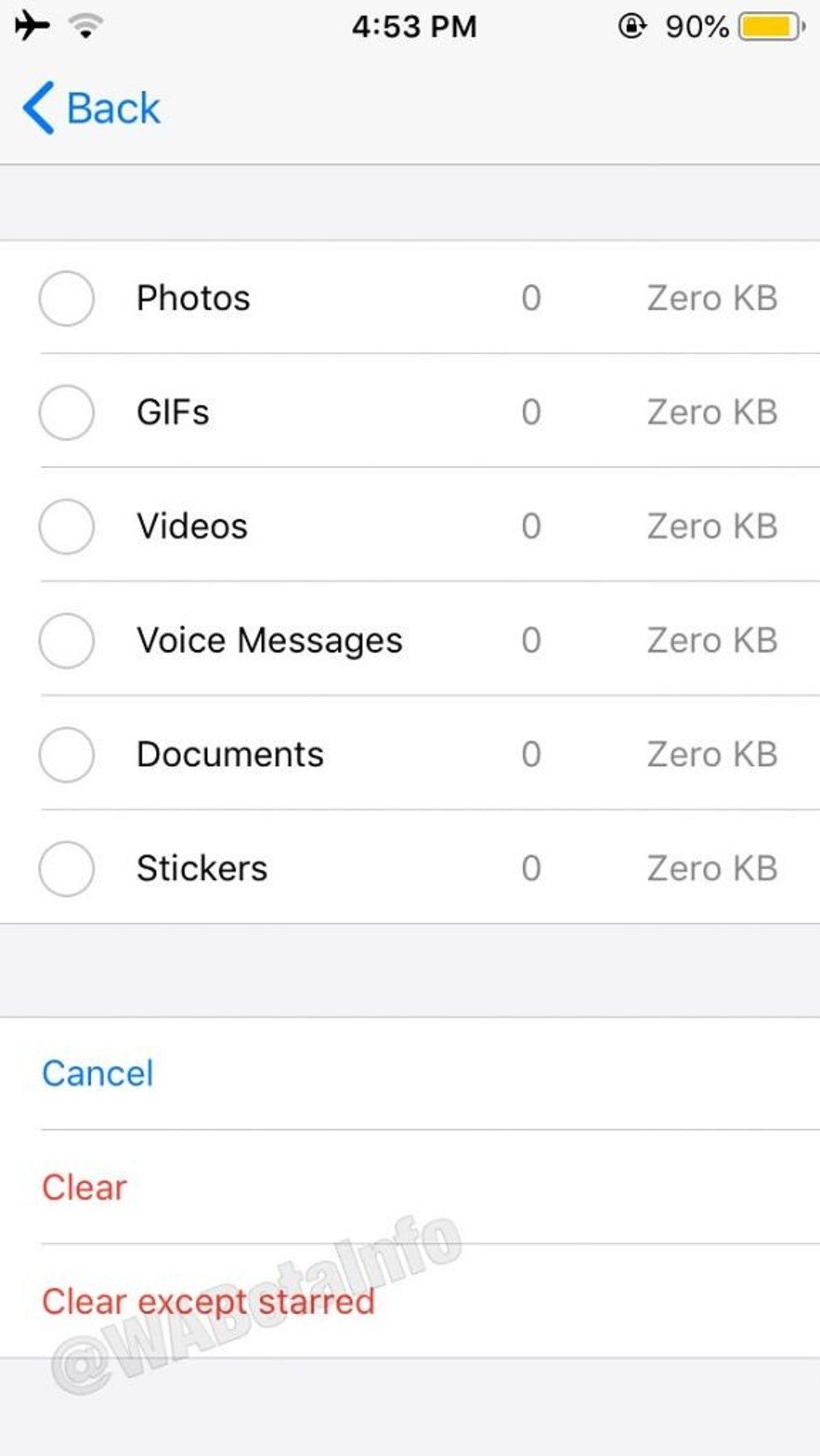Image resolution: width=820 pixels, height=1456 pixels.
Task: Tap Back to return to previous screen
Action: pyautogui.click(x=96, y=107)
